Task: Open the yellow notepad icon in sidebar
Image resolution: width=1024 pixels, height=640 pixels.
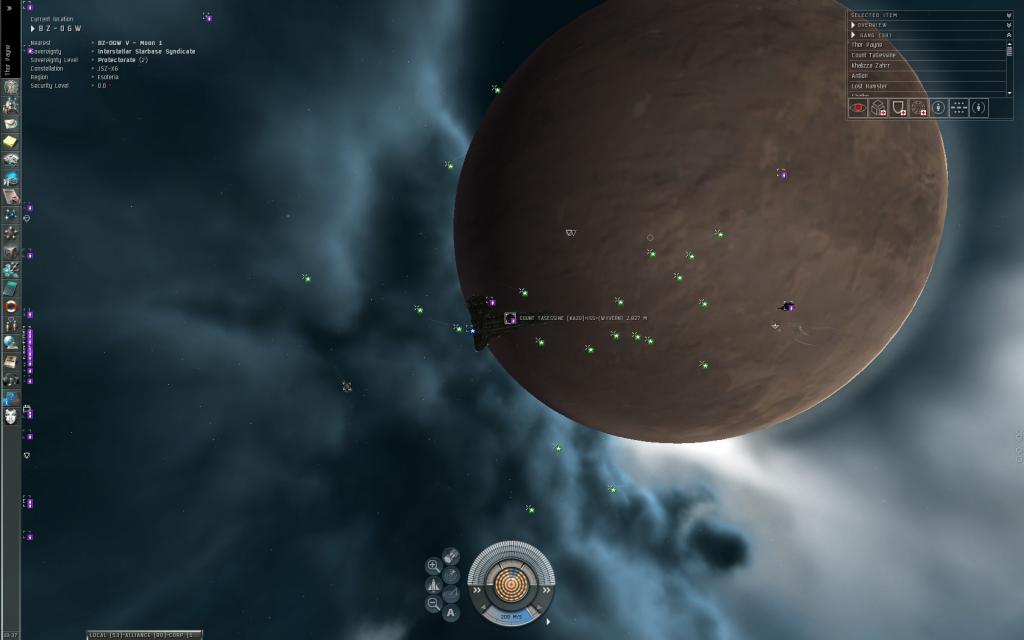Action: click(x=11, y=142)
